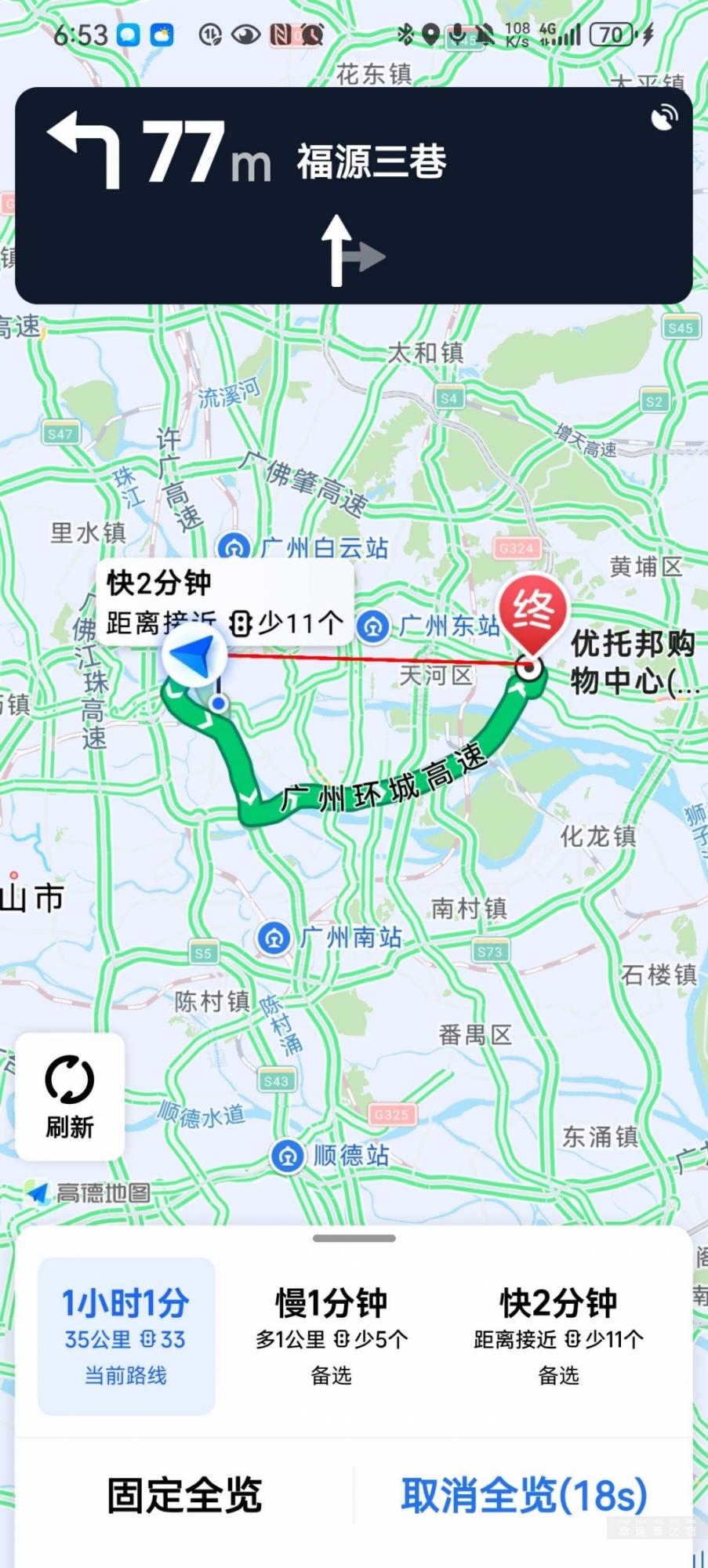Viewport: 708px width, 1568px height.
Task: Tap 取消全览 to exit overview
Action: 524,1495
